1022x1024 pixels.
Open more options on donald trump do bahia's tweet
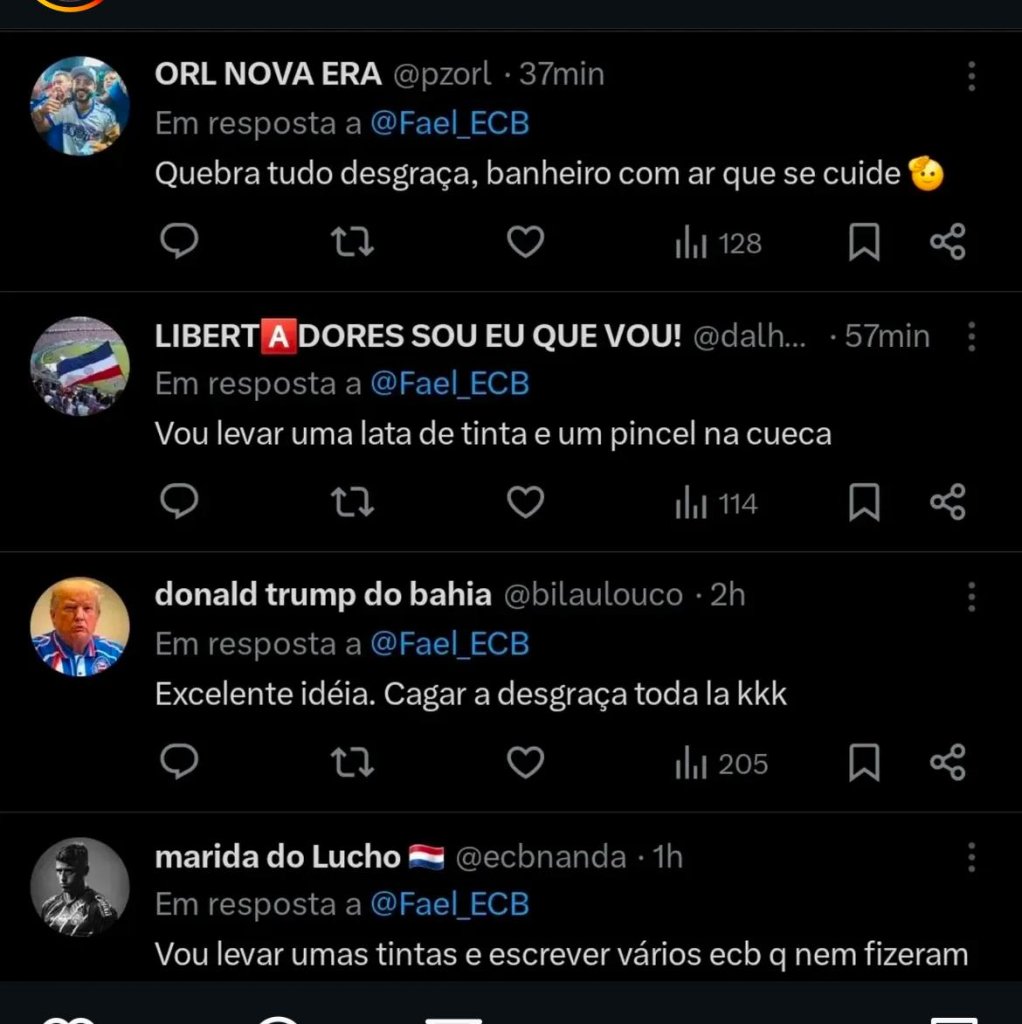tap(971, 597)
